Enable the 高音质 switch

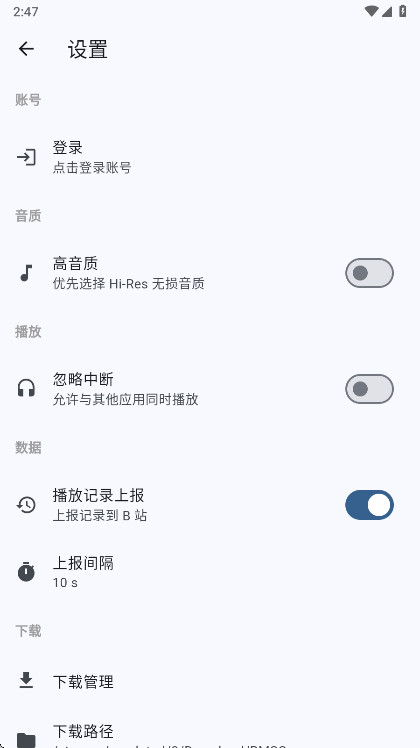click(369, 273)
